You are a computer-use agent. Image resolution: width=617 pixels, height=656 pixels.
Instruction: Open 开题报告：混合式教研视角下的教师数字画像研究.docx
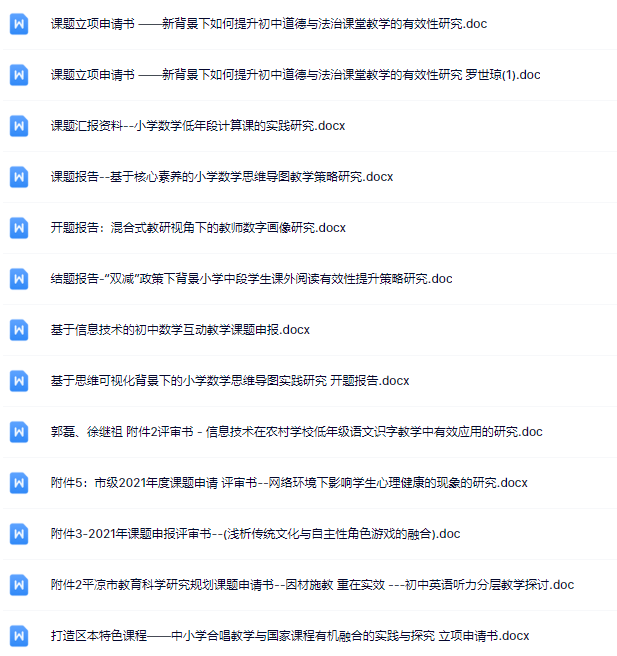[197, 228]
